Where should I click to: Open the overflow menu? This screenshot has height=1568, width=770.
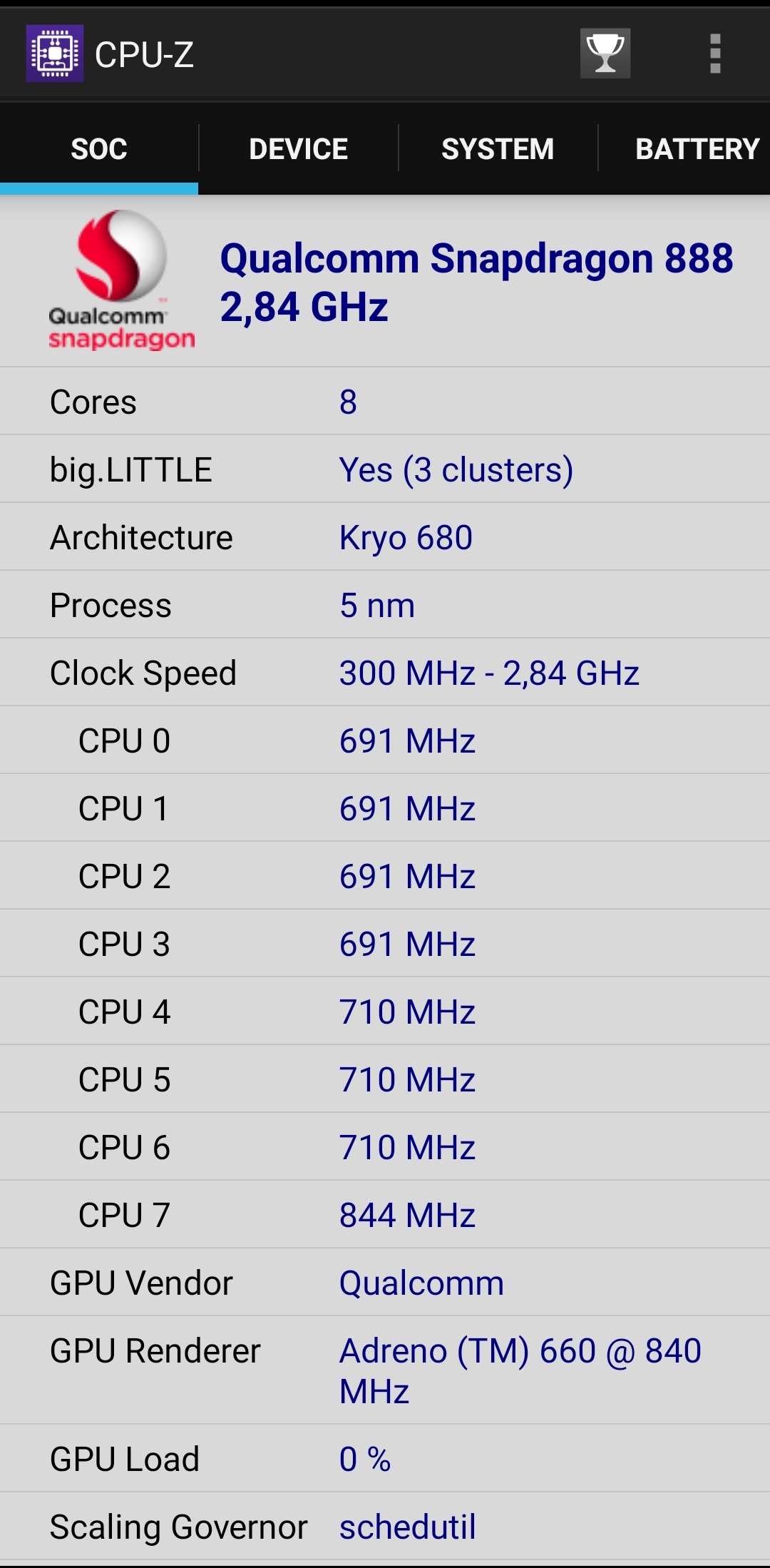715,54
